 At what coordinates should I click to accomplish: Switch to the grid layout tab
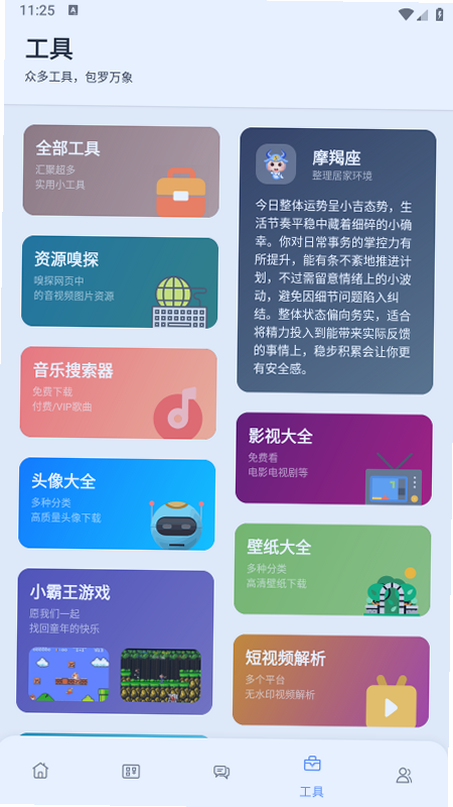(x=131, y=771)
